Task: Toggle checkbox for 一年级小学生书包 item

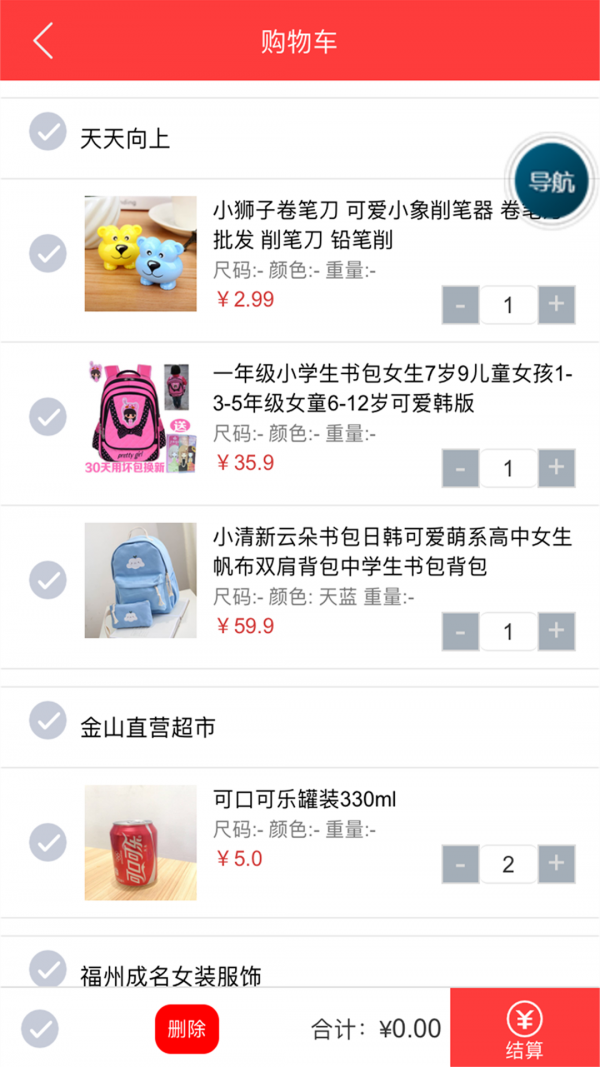Action: 47,416
